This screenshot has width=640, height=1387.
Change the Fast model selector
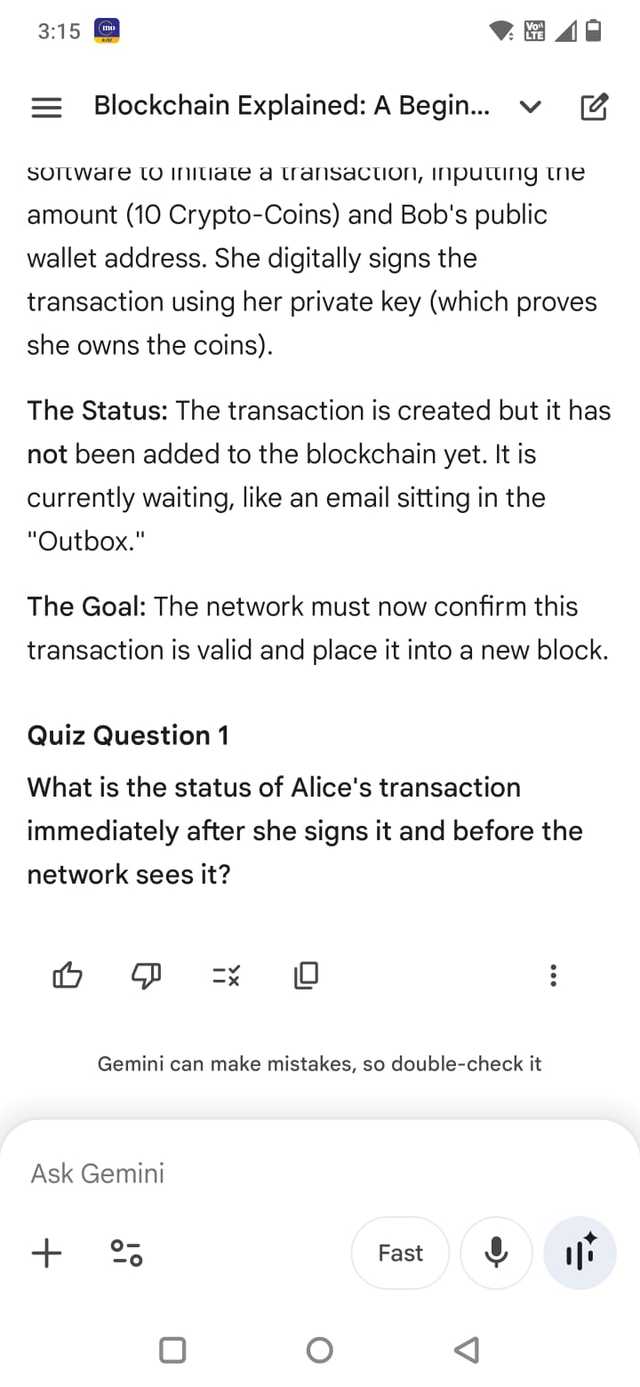coord(400,1253)
